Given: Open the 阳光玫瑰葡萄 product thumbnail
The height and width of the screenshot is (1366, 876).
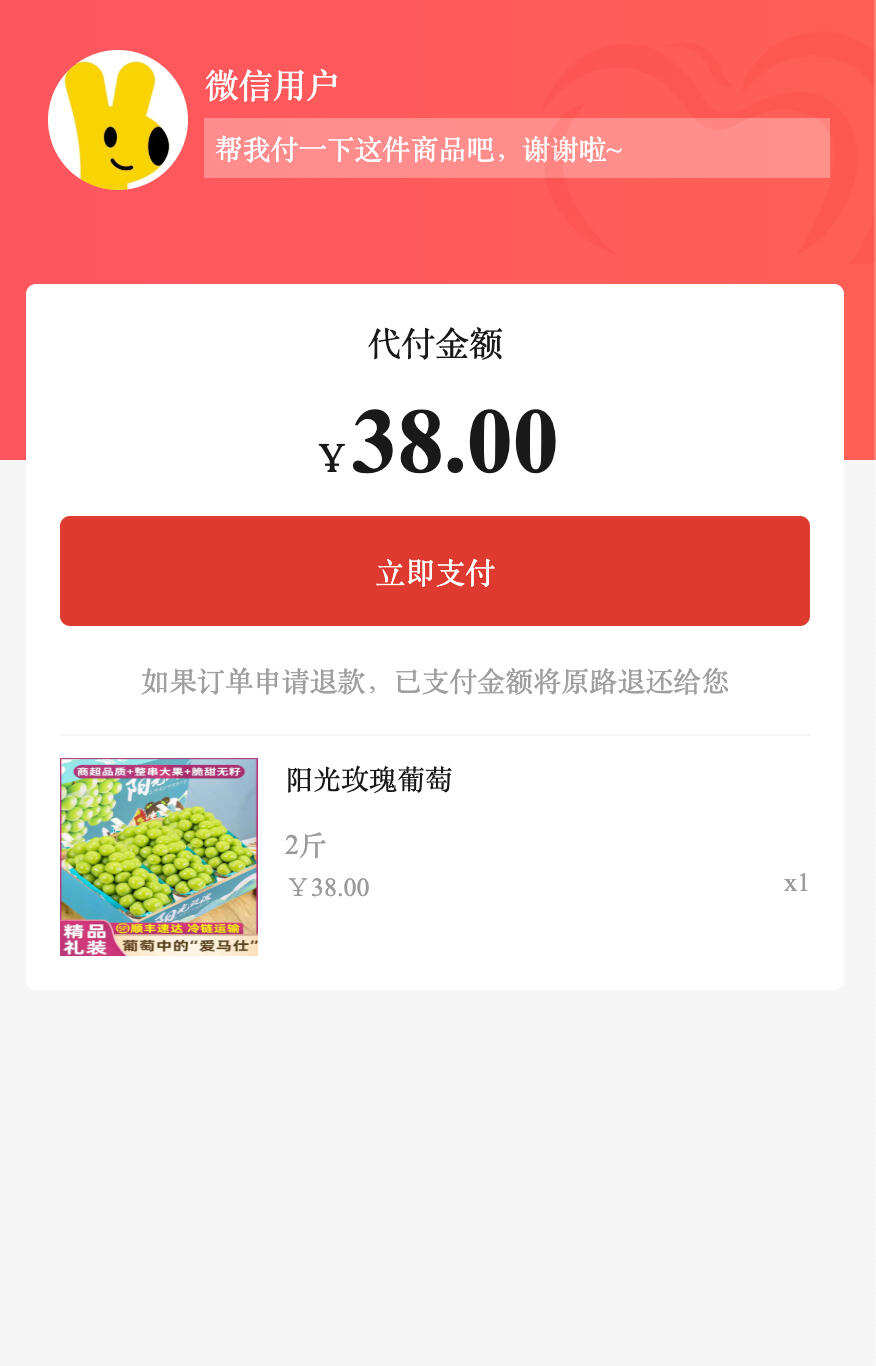Looking at the screenshot, I should pos(159,857).
